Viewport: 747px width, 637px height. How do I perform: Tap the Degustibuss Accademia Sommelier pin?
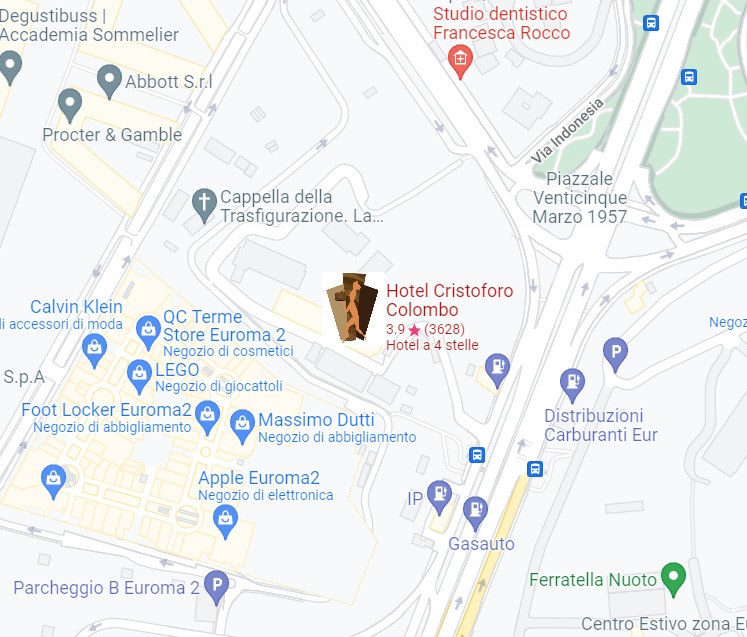(x=10, y=68)
